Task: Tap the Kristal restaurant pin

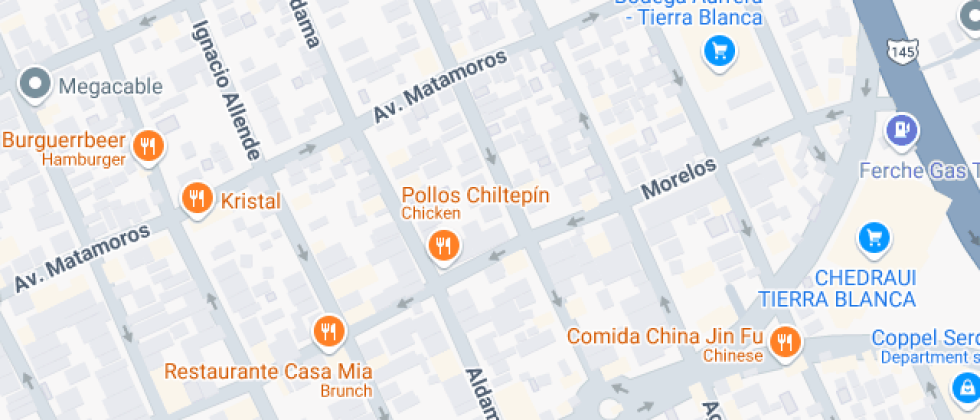Action: coord(198,199)
